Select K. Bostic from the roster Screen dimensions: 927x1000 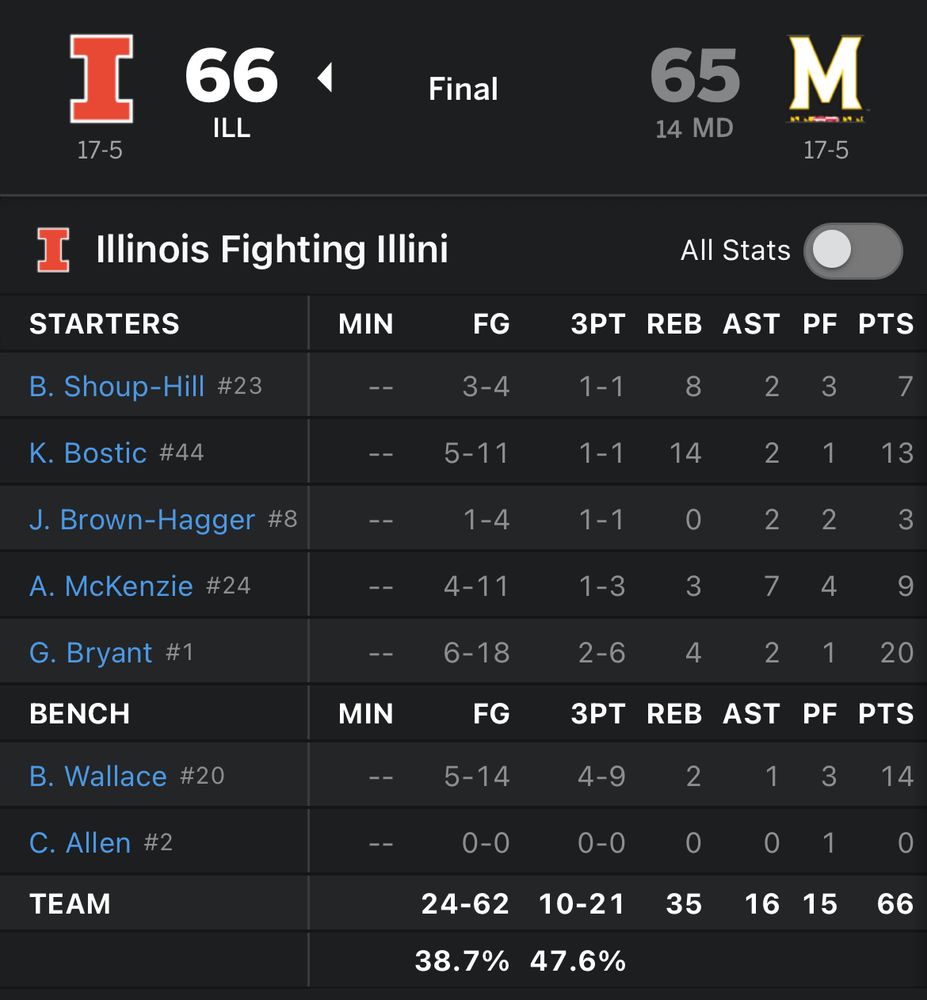click(90, 453)
